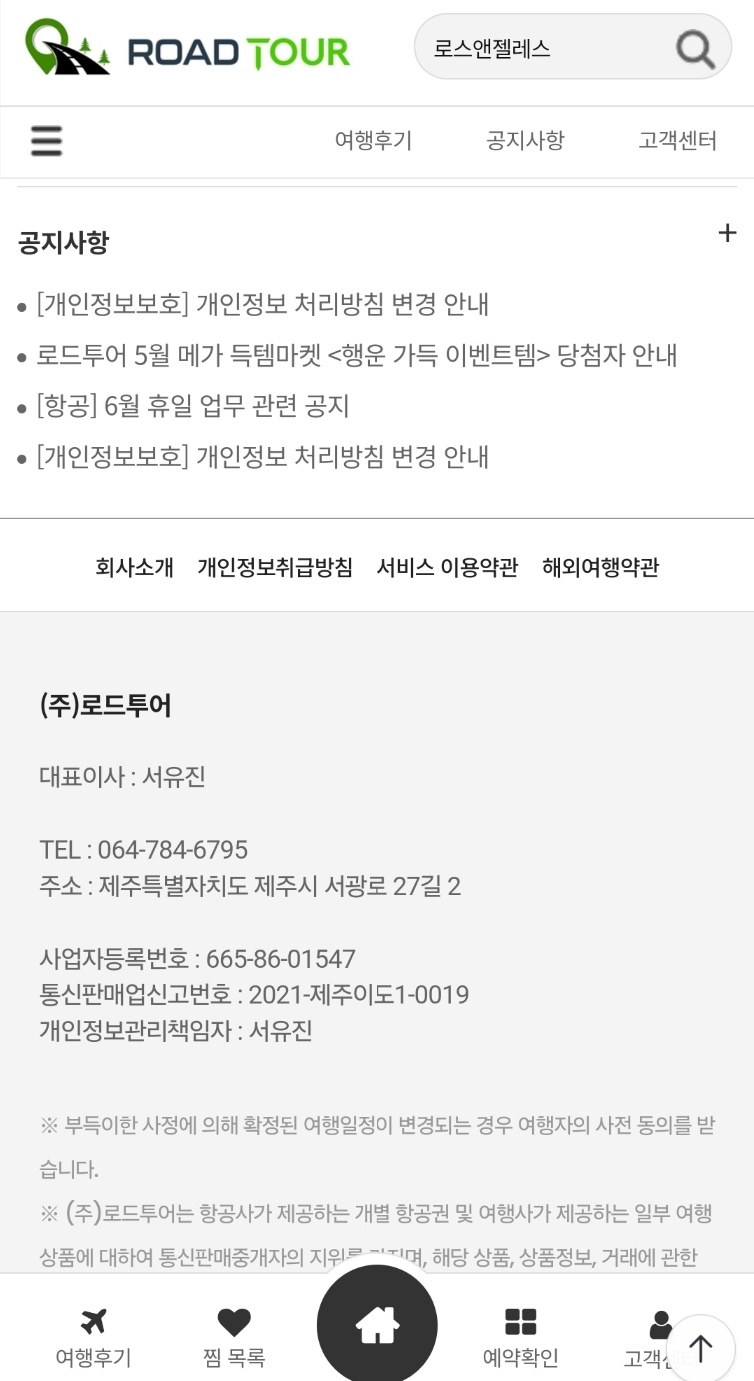Open 여행후기 with the airplane icon in the bottom bar

93,1336
